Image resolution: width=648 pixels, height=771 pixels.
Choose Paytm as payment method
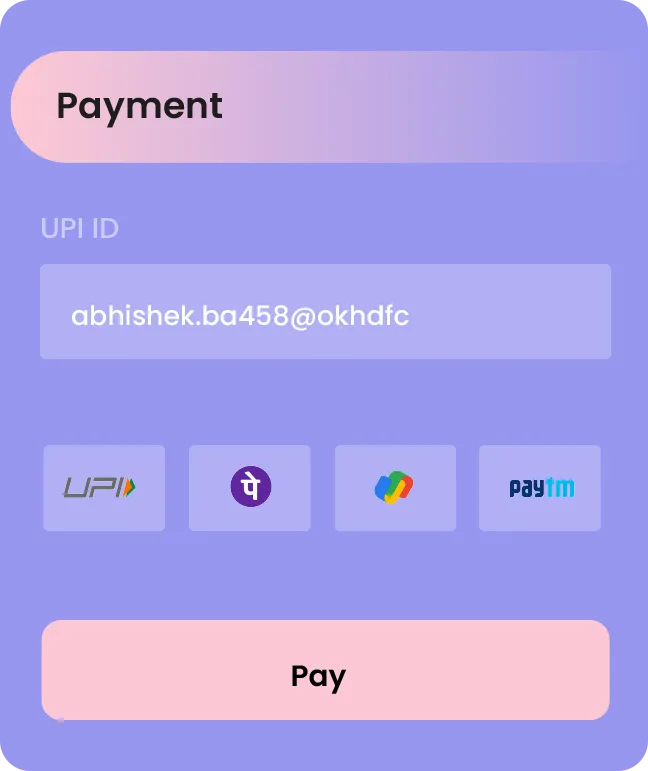tap(540, 488)
